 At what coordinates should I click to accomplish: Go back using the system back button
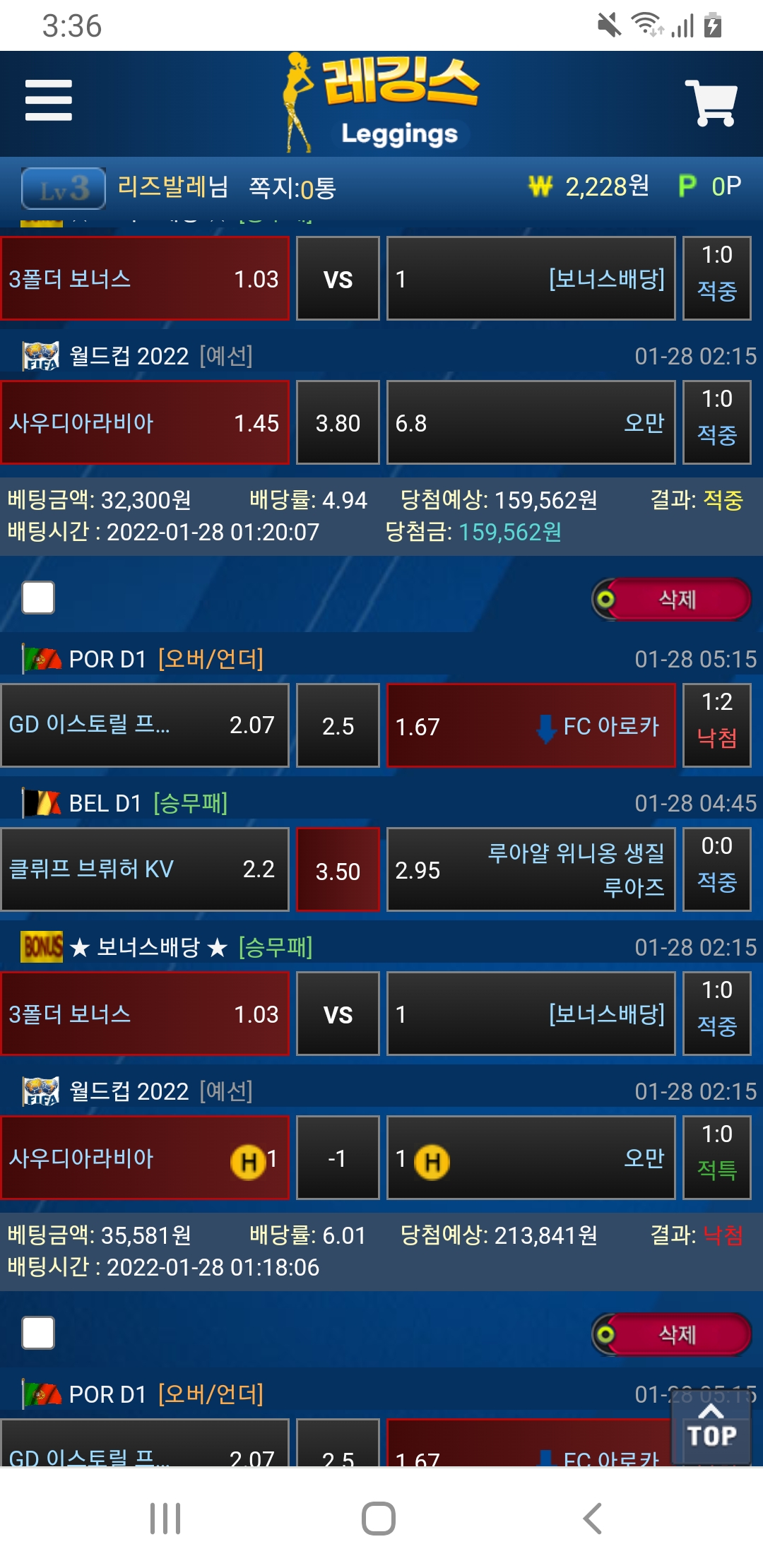[x=592, y=1519]
